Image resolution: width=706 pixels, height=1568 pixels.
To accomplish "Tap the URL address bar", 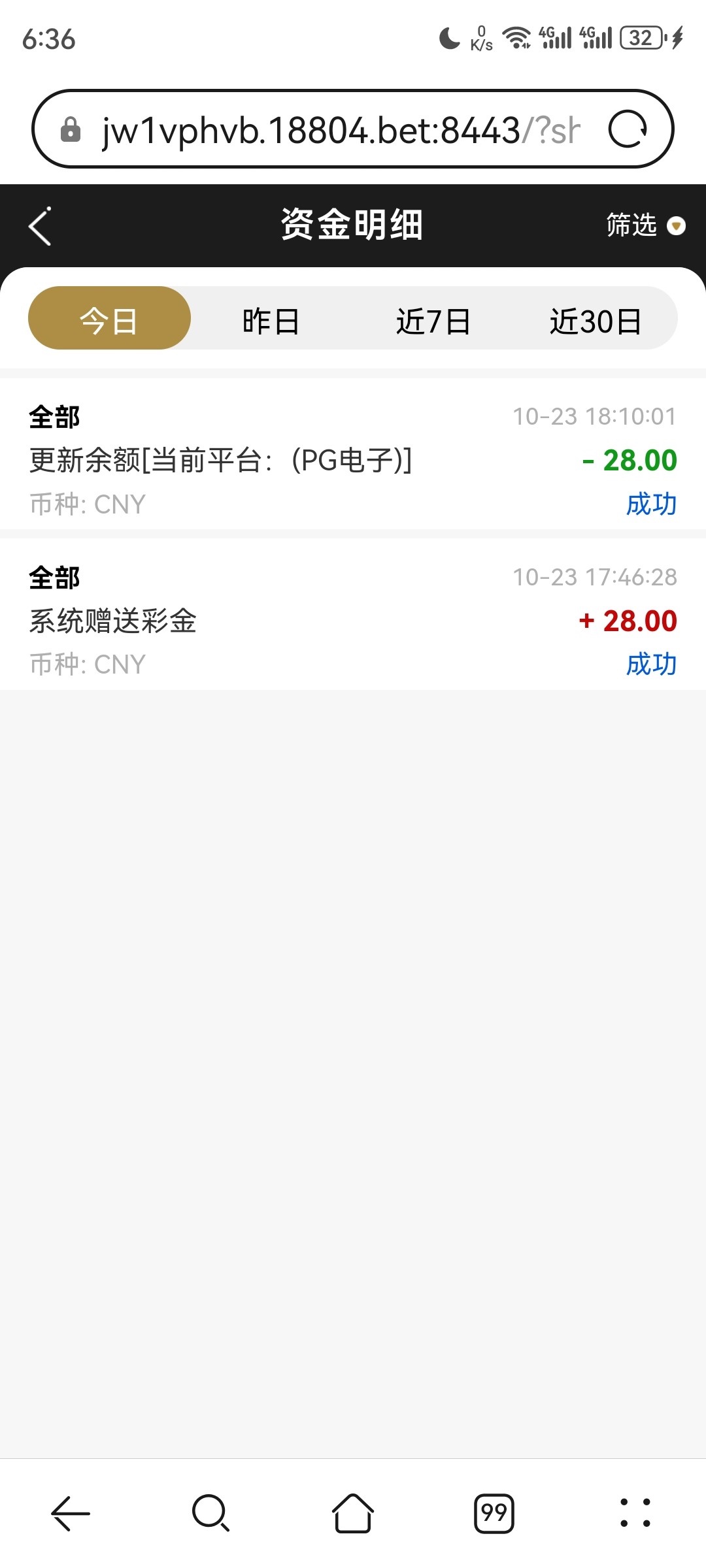I will click(x=340, y=128).
